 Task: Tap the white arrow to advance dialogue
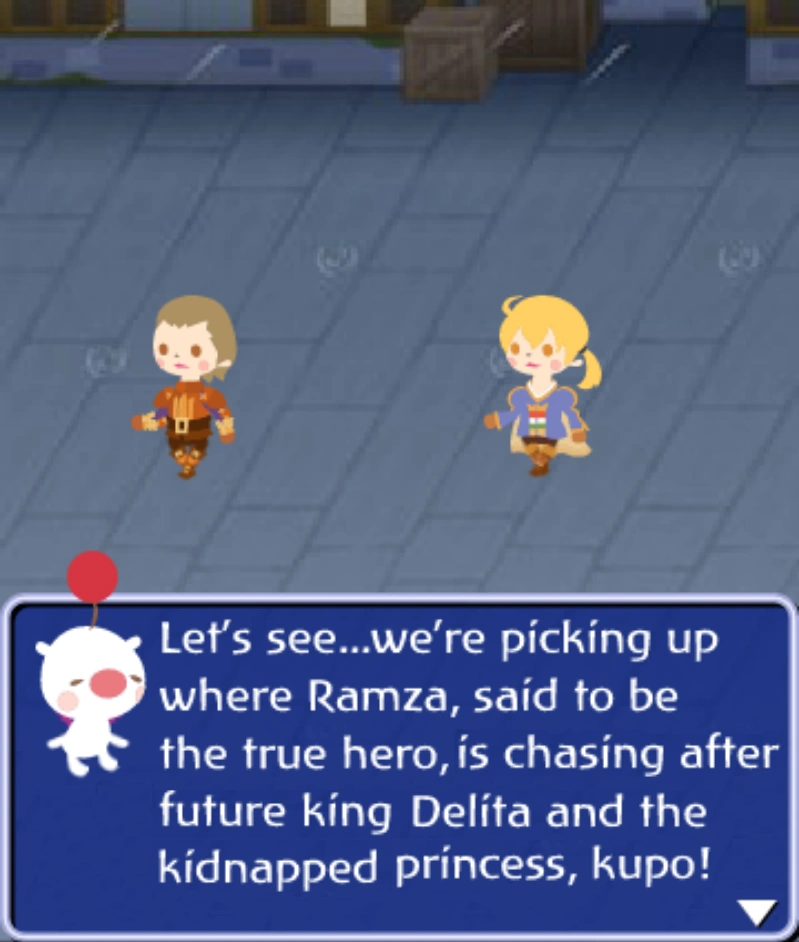click(x=757, y=911)
